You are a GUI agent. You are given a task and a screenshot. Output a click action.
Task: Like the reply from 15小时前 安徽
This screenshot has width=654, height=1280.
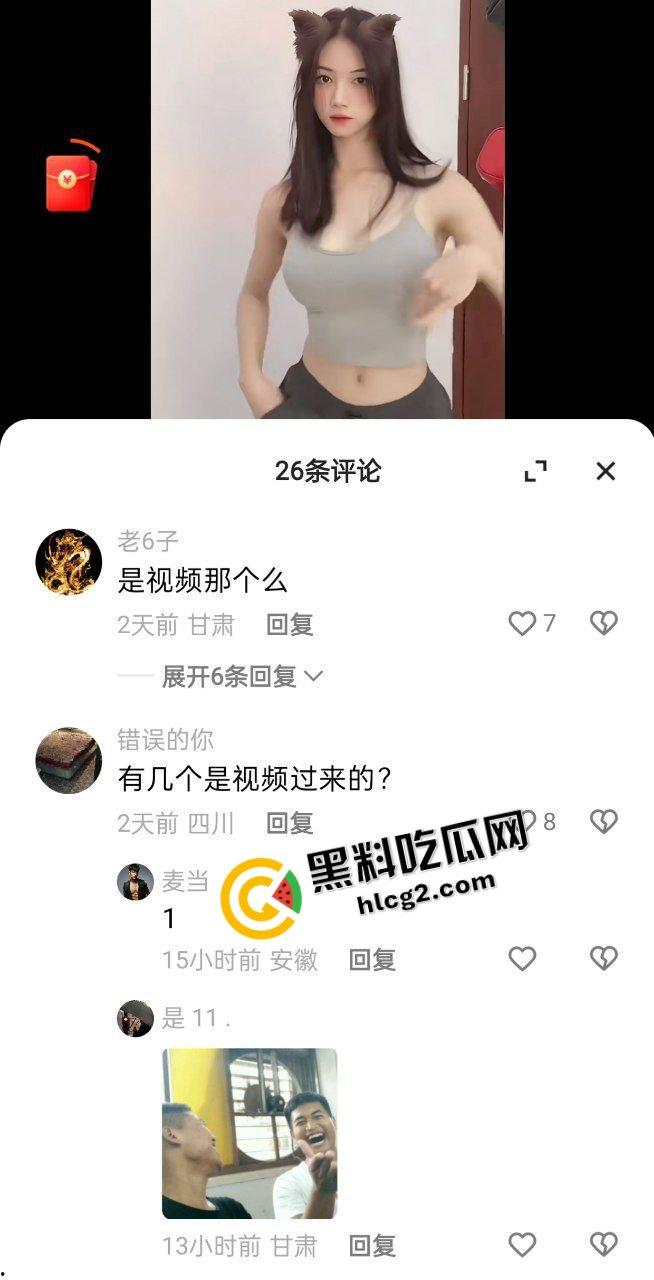pyautogui.click(x=523, y=959)
